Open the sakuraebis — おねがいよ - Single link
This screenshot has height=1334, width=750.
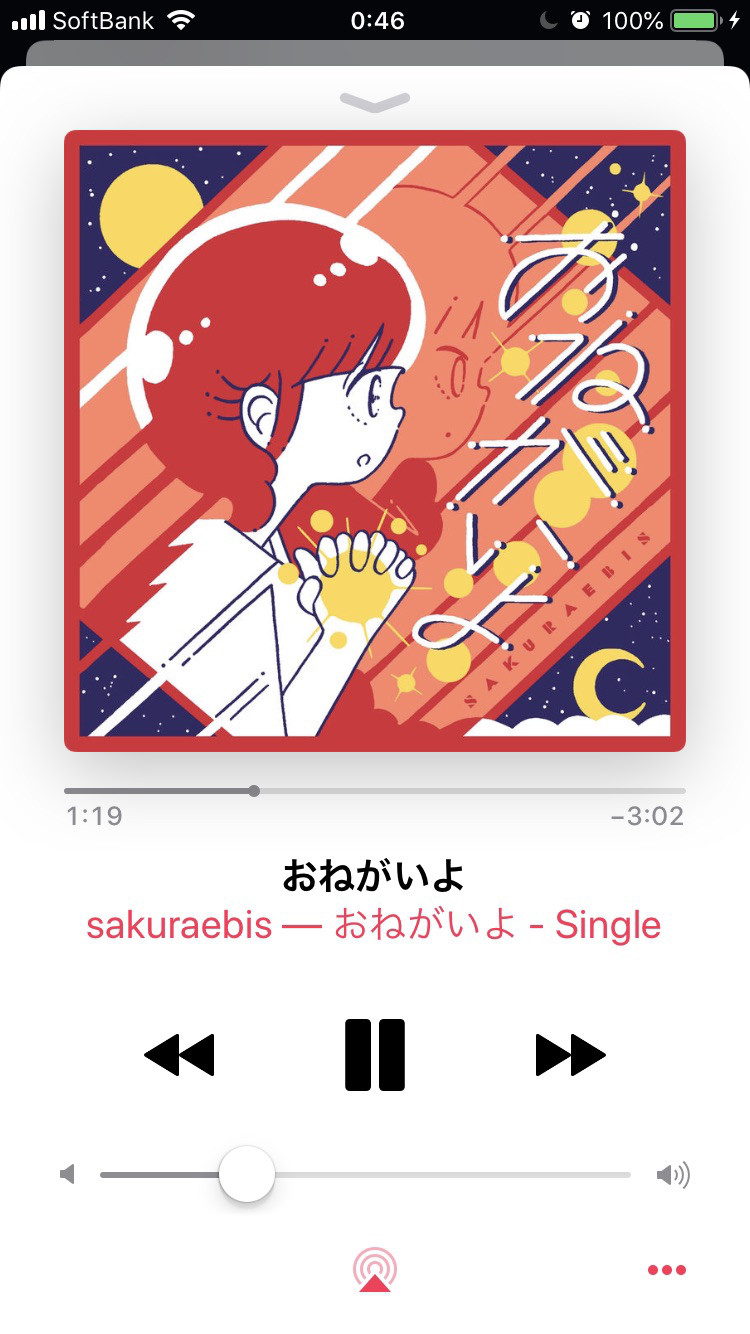(374, 925)
